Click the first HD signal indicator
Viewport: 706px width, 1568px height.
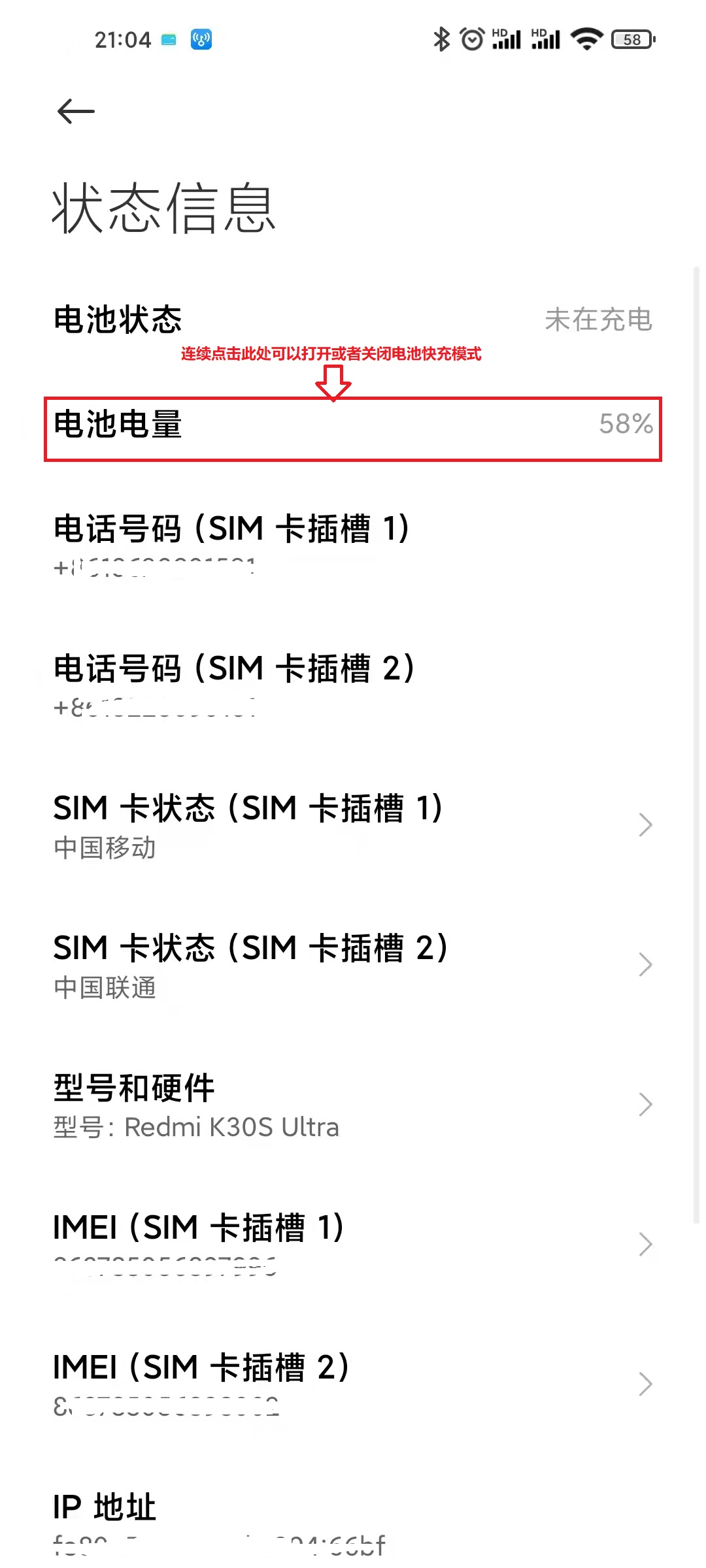[509, 39]
